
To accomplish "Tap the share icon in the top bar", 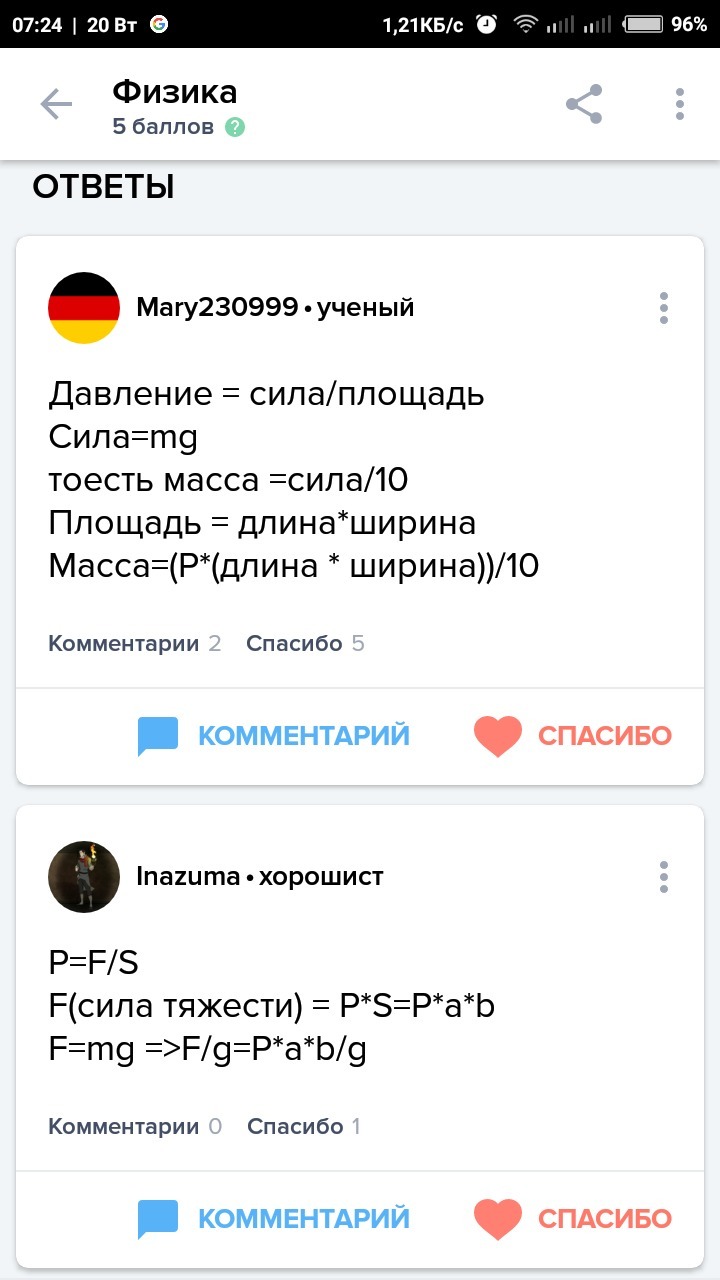I will click(x=583, y=103).
